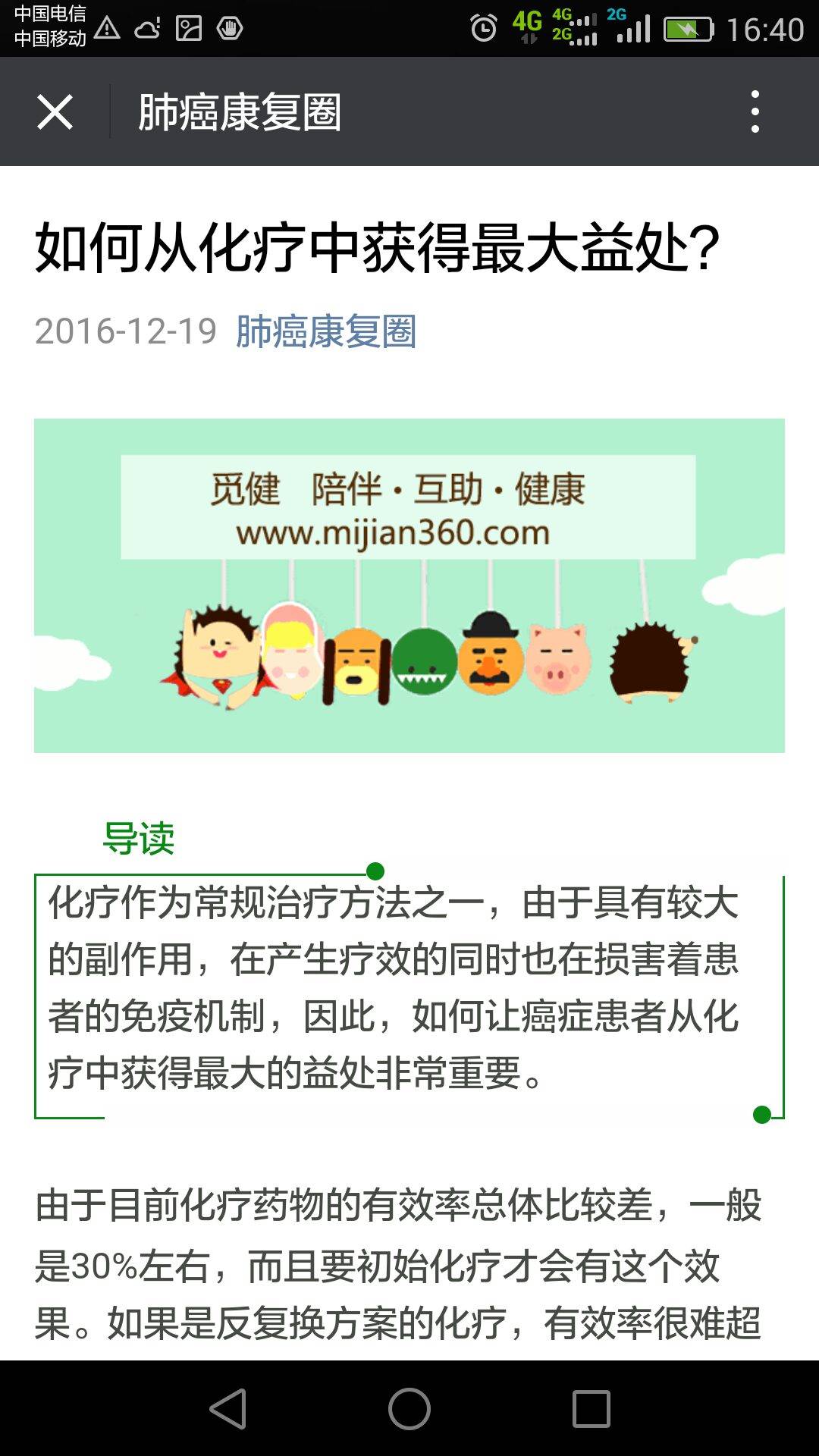Return to home screen via home button
The height and width of the screenshot is (1456, 819).
tap(409, 1409)
